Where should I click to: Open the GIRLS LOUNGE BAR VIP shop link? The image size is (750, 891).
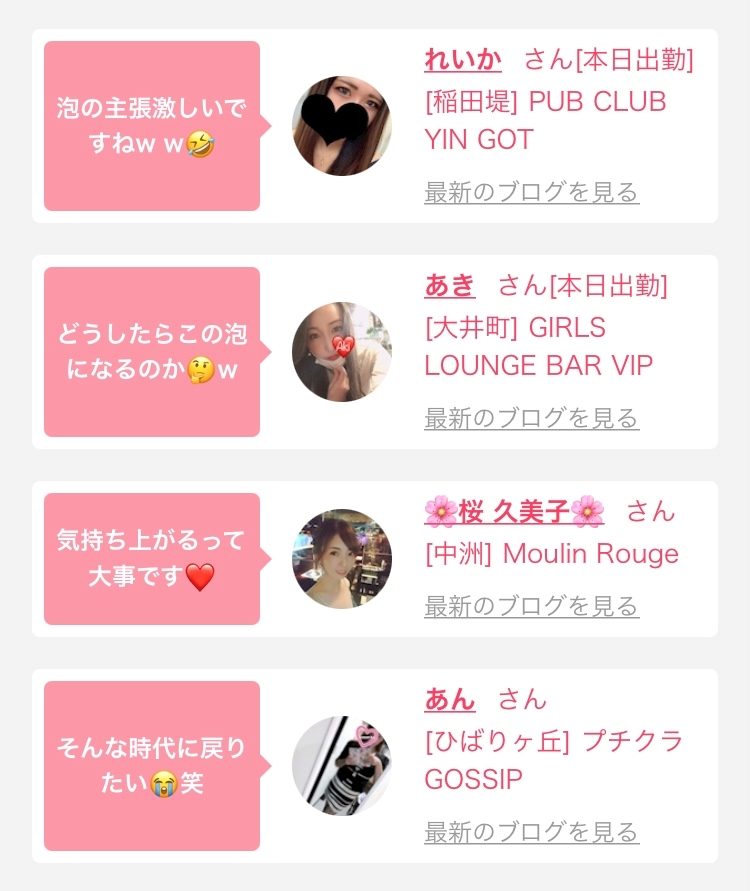[539, 346]
